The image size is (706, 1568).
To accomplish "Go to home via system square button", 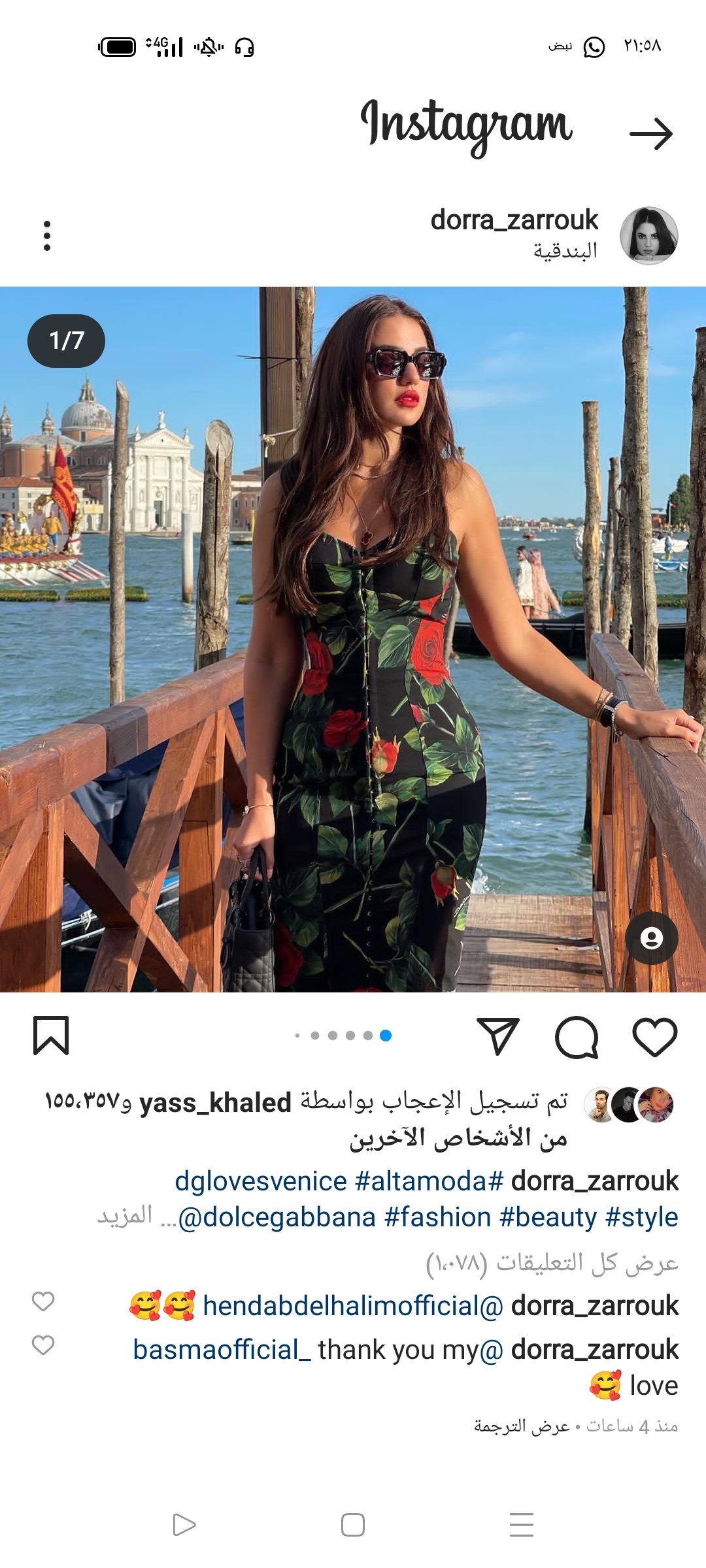I will coord(353,1525).
